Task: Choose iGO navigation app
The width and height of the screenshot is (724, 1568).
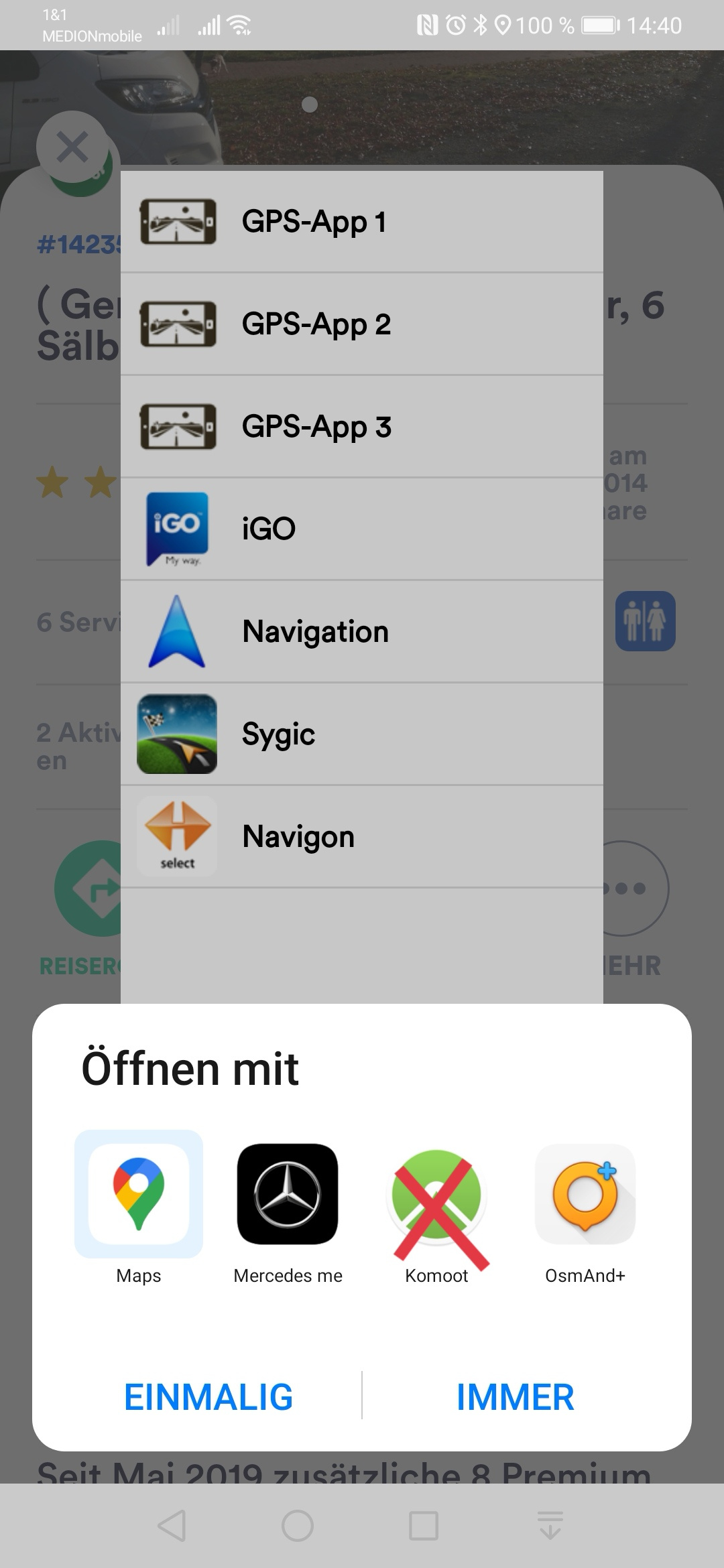Action: point(362,529)
